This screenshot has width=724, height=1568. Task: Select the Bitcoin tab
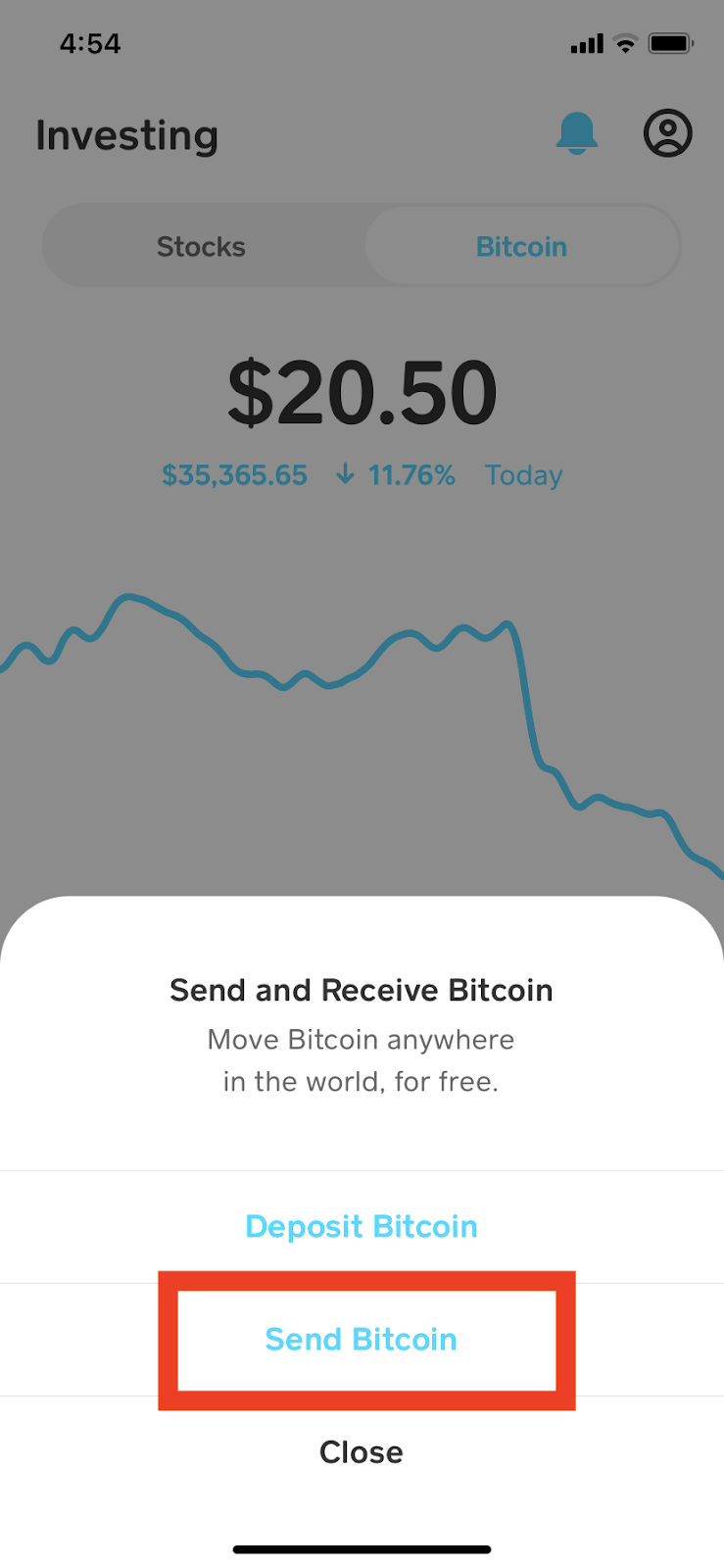click(x=521, y=246)
